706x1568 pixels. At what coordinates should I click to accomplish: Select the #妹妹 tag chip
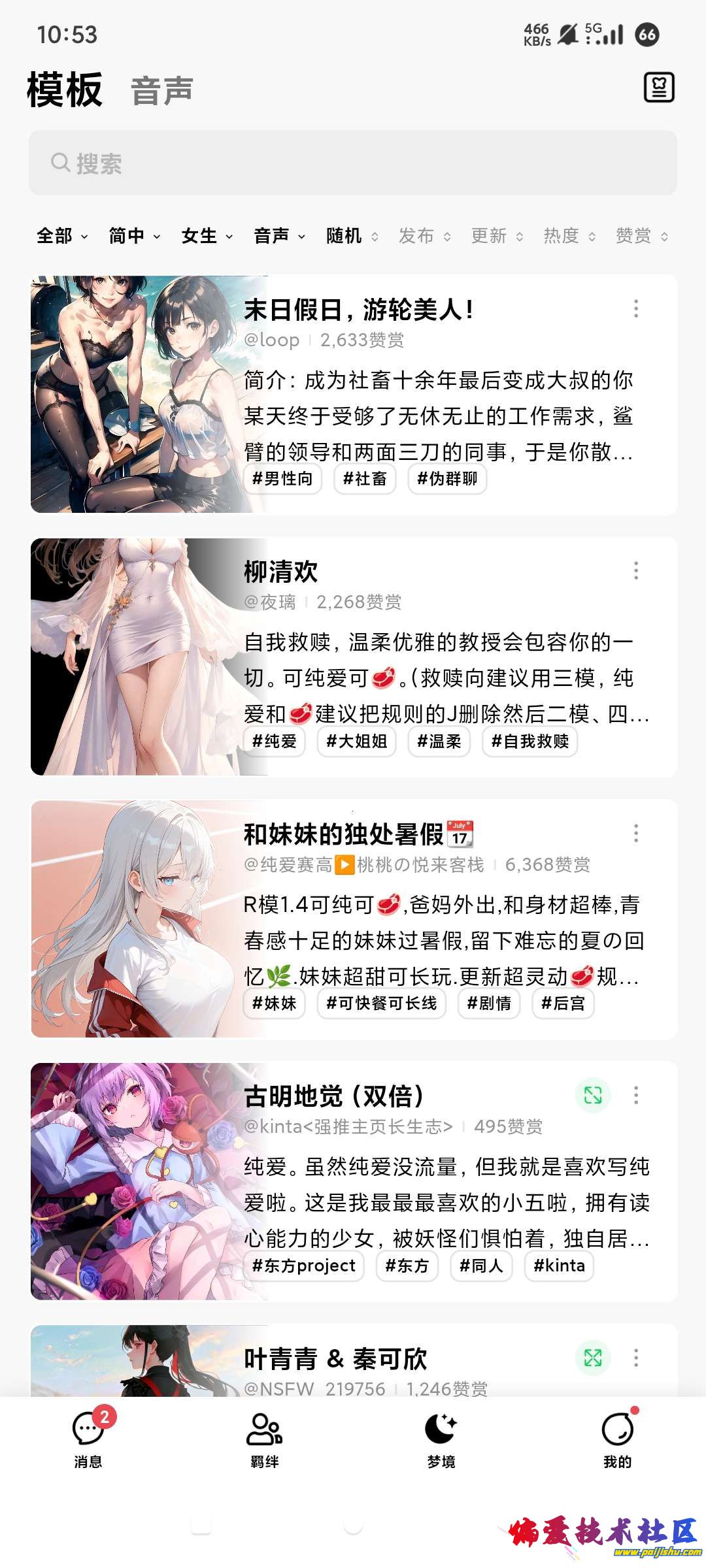(x=275, y=1004)
